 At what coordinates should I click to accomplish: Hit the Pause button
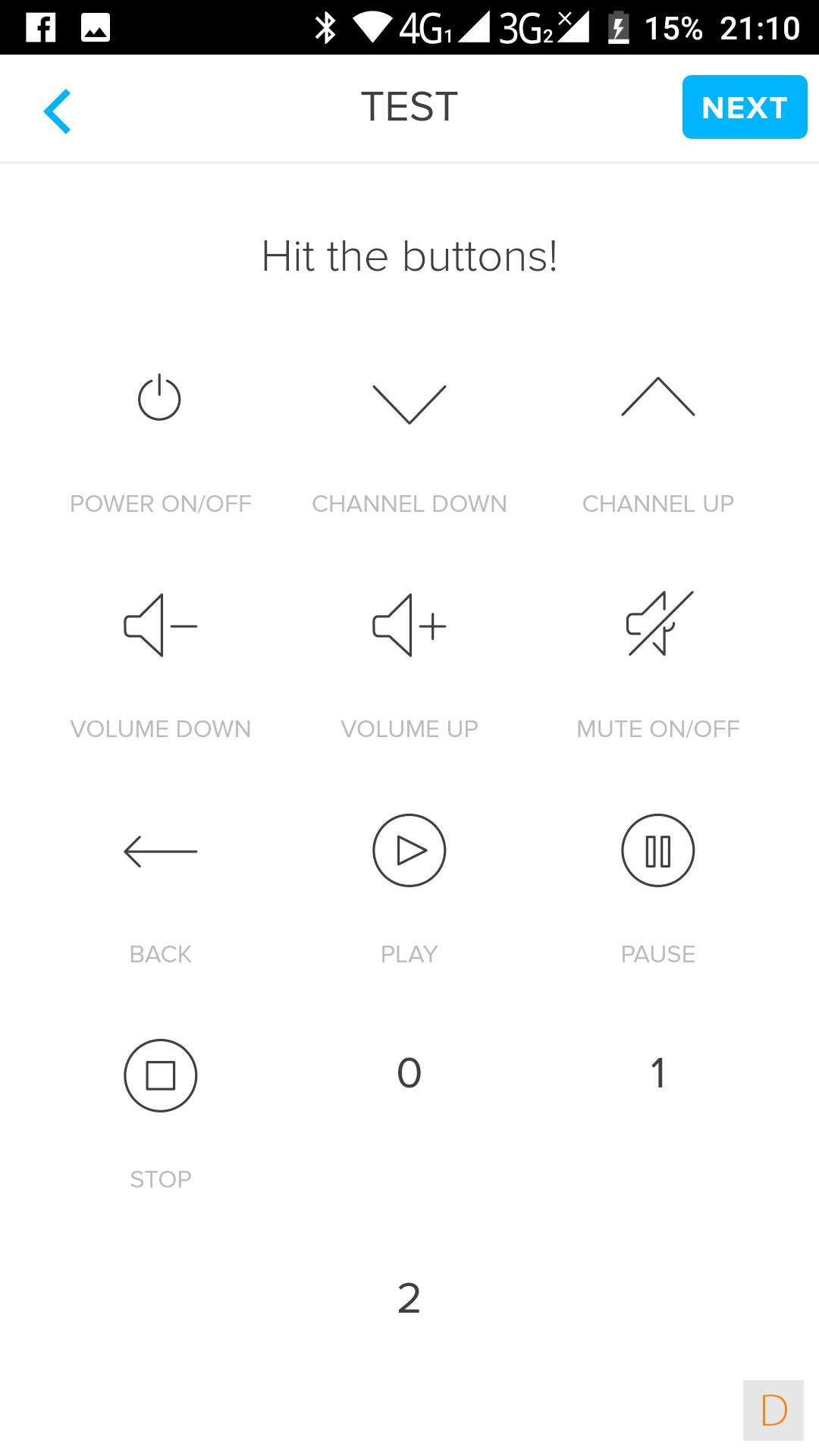(657, 850)
